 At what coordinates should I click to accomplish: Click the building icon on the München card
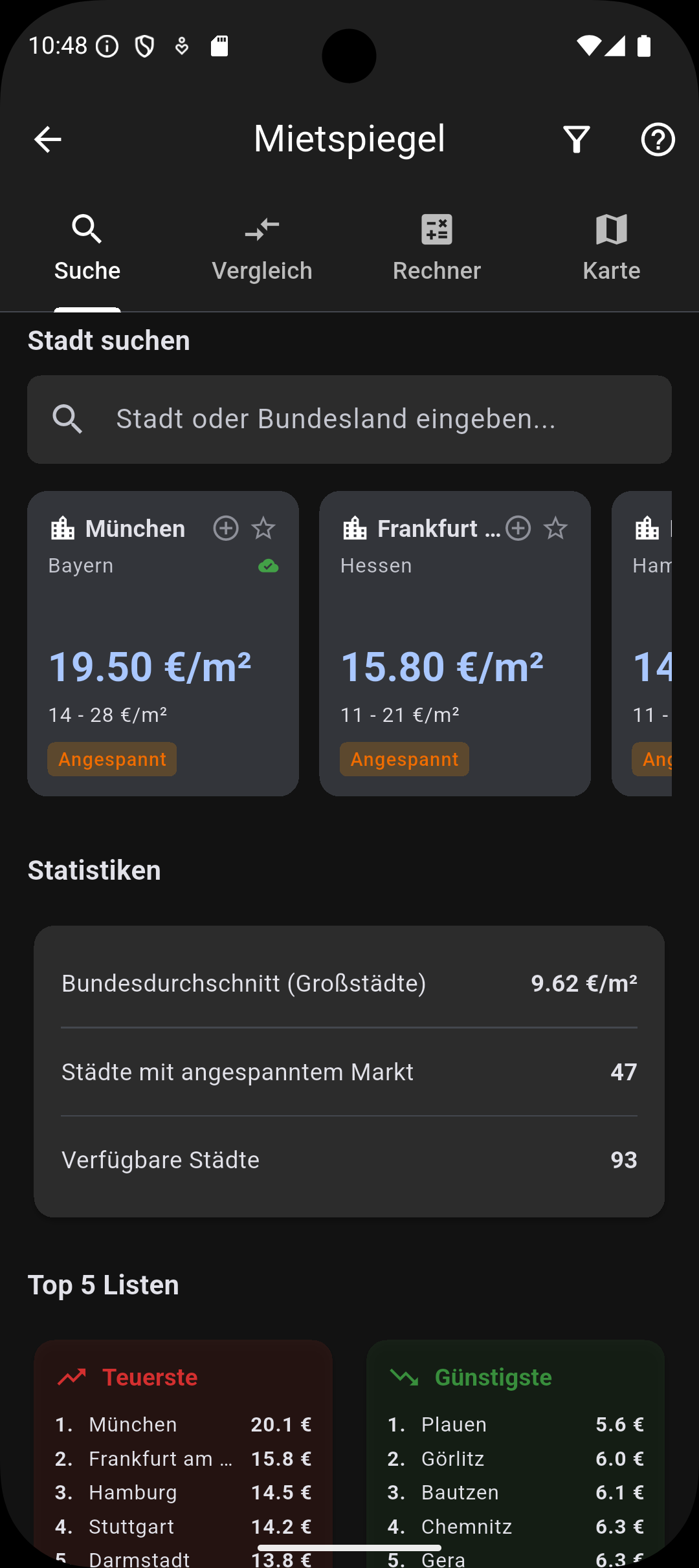63,528
